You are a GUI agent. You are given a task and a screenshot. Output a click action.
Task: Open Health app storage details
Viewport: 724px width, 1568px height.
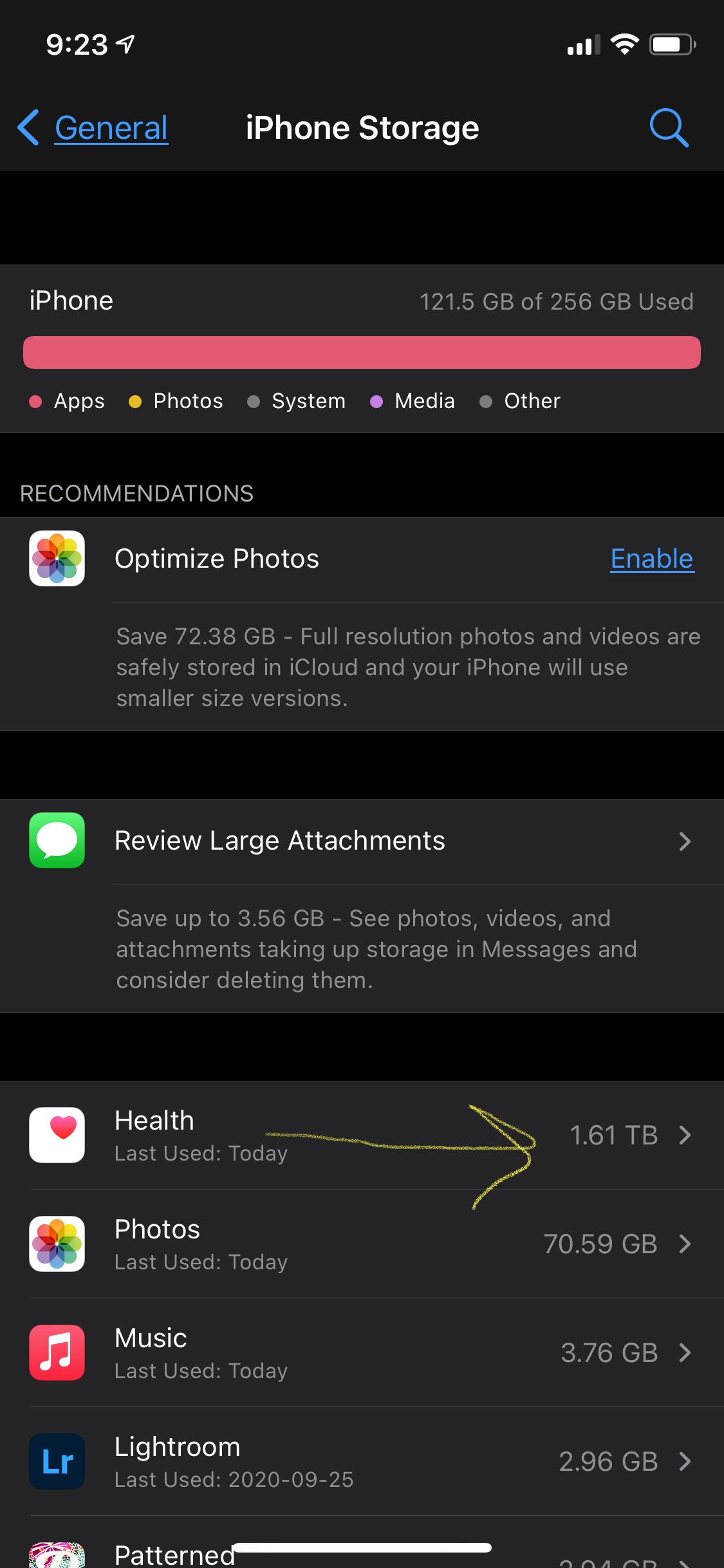point(360,1135)
